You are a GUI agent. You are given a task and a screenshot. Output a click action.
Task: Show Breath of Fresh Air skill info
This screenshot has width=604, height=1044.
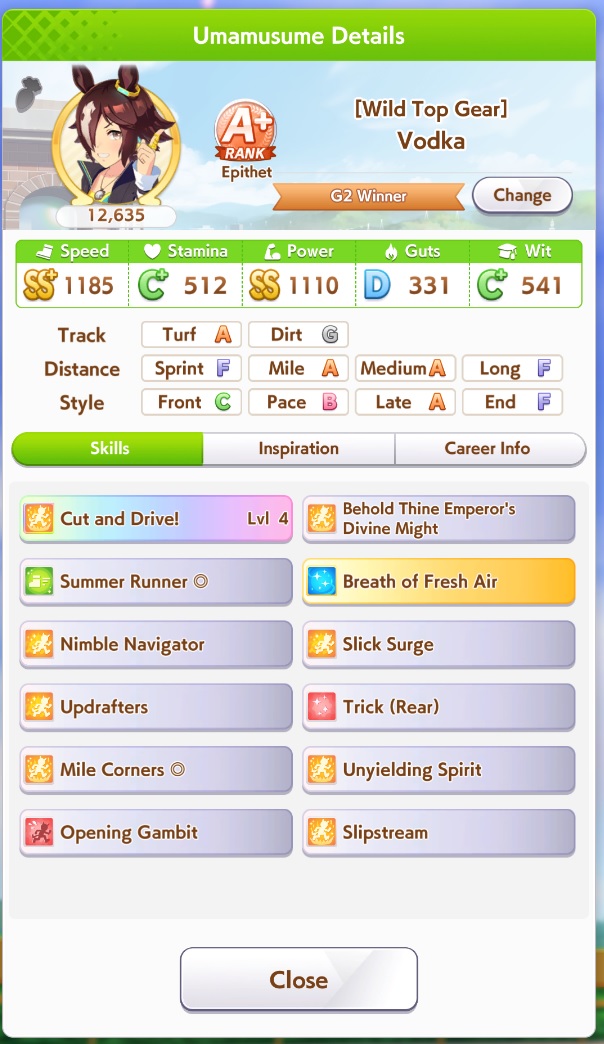click(x=438, y=581)
